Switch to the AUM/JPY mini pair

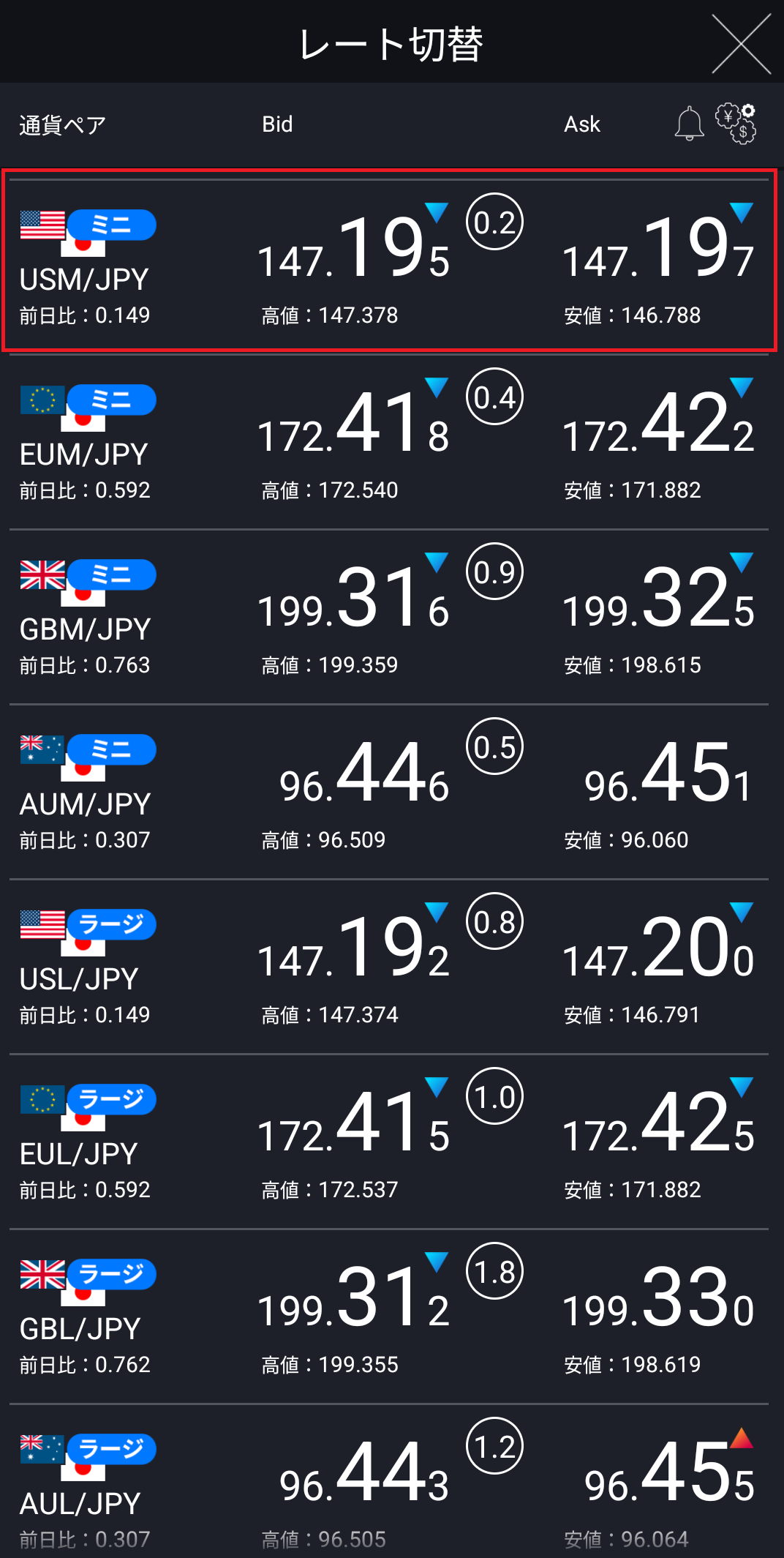click(389, 791)
